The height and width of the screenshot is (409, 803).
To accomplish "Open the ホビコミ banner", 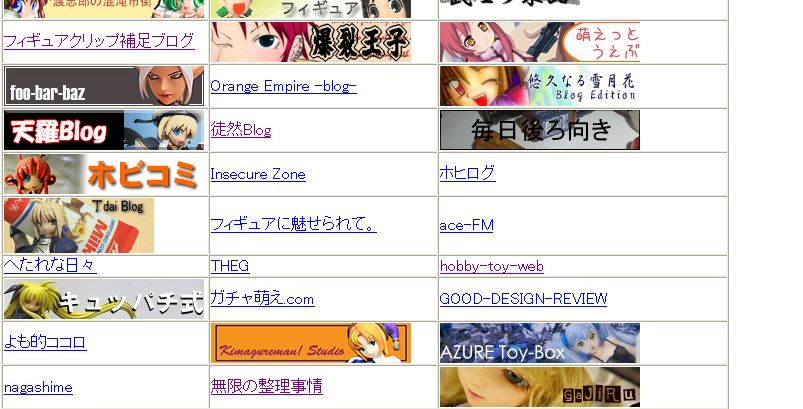I will point(103,174).
